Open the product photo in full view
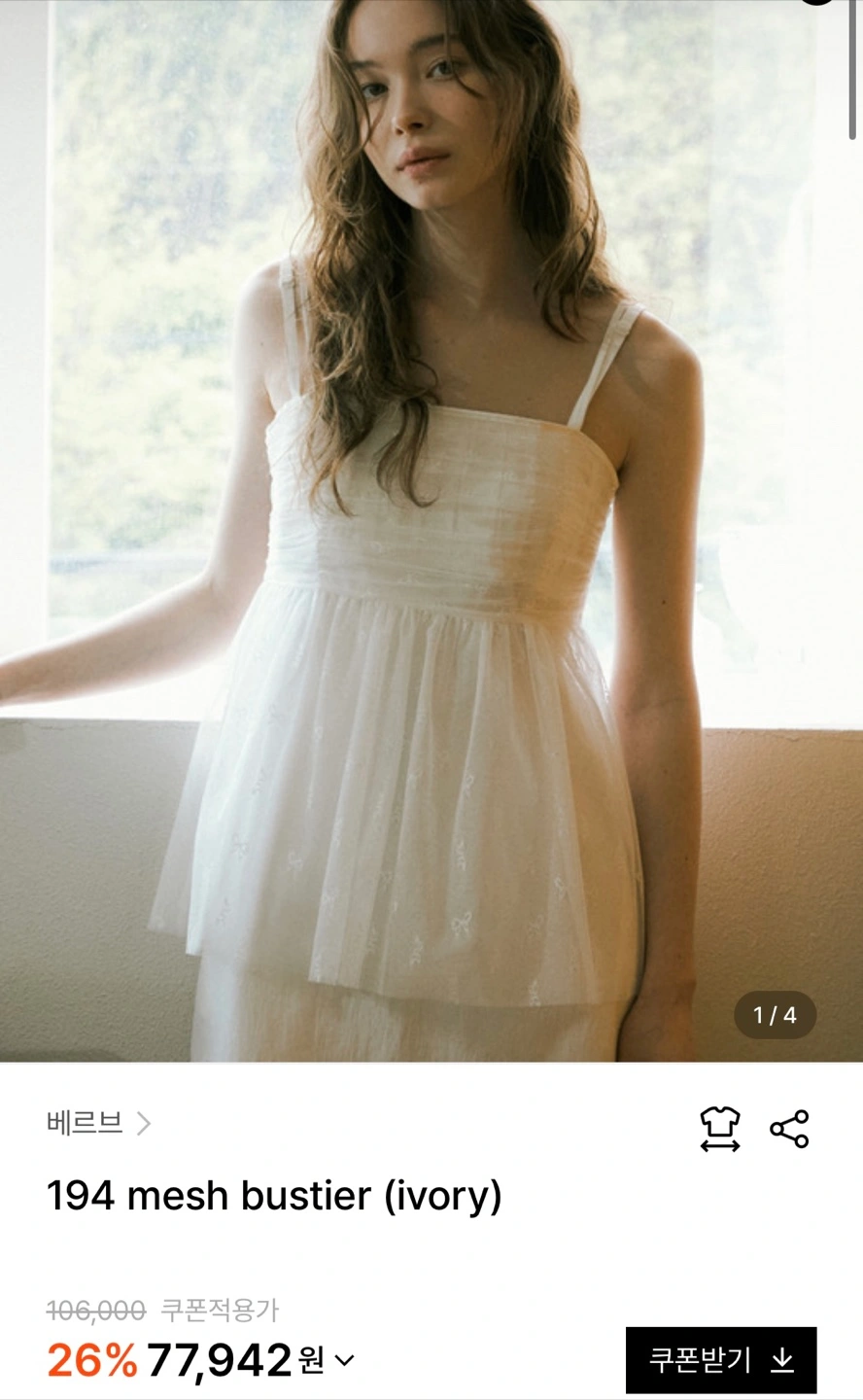Screen dimensions: 863x1400 pyautogui.click(x=431, y=531)
